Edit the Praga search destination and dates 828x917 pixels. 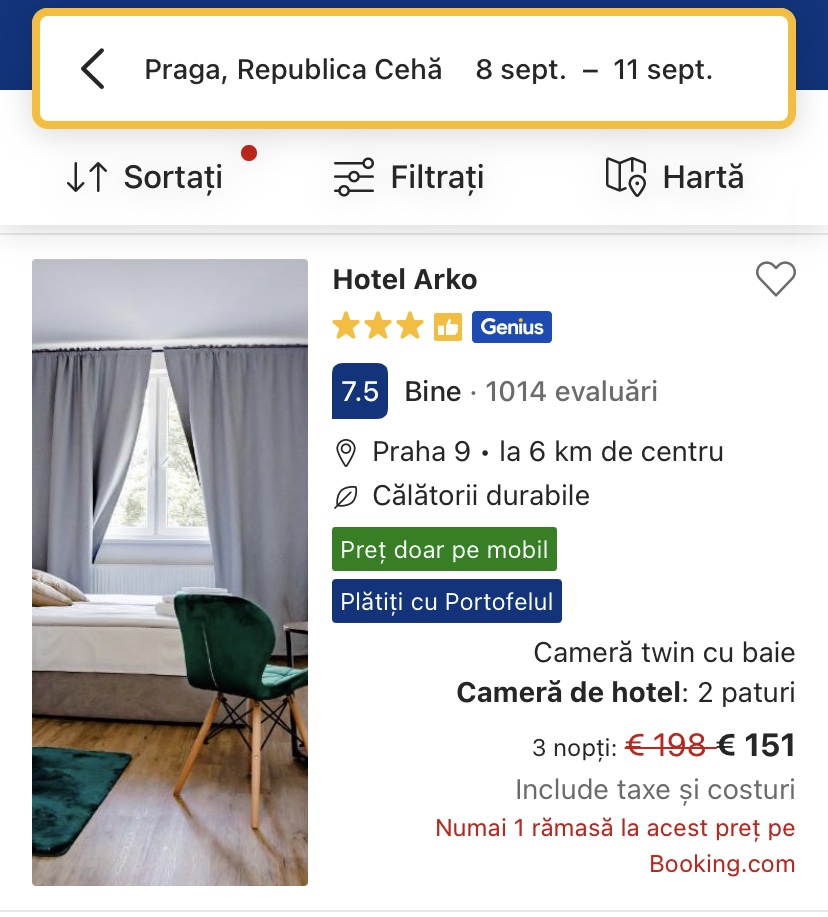pyautogui.click(x=430, y=70)
